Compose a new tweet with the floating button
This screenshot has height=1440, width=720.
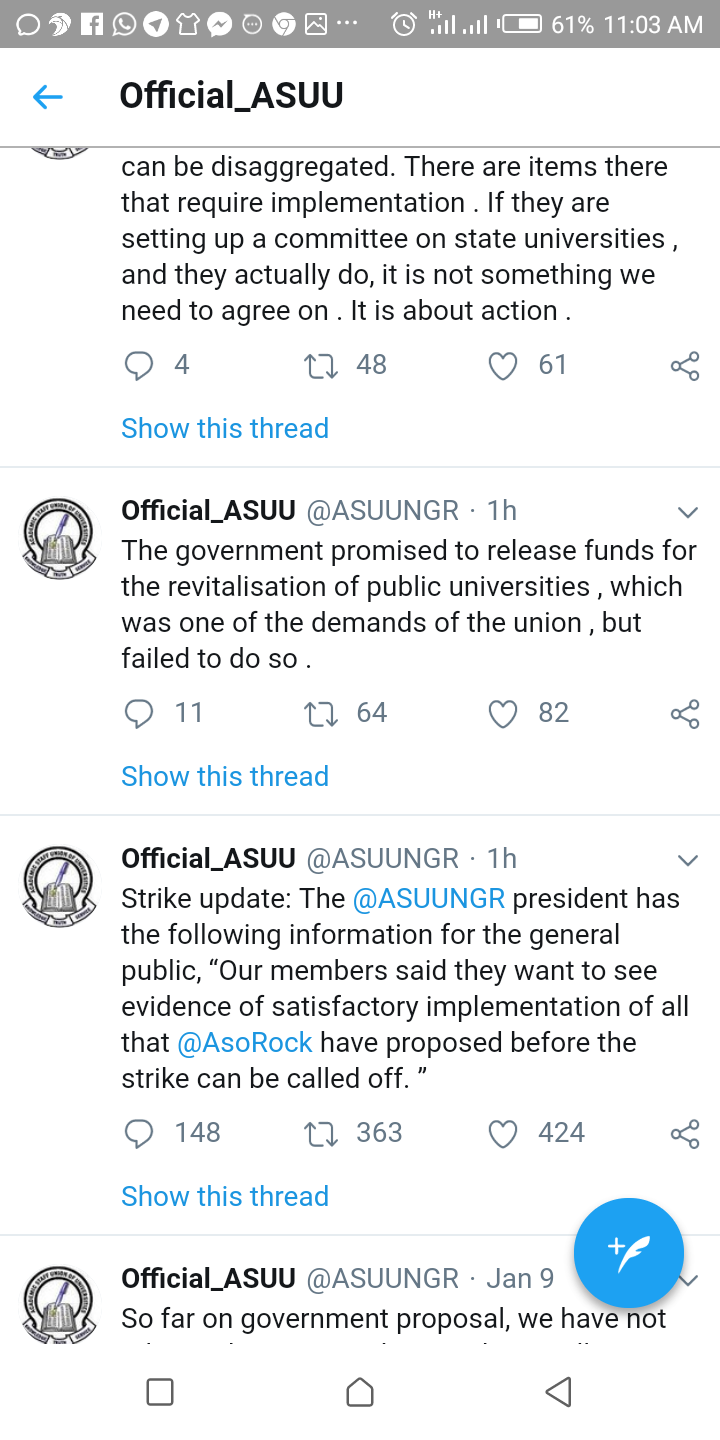click(629, 1253)
